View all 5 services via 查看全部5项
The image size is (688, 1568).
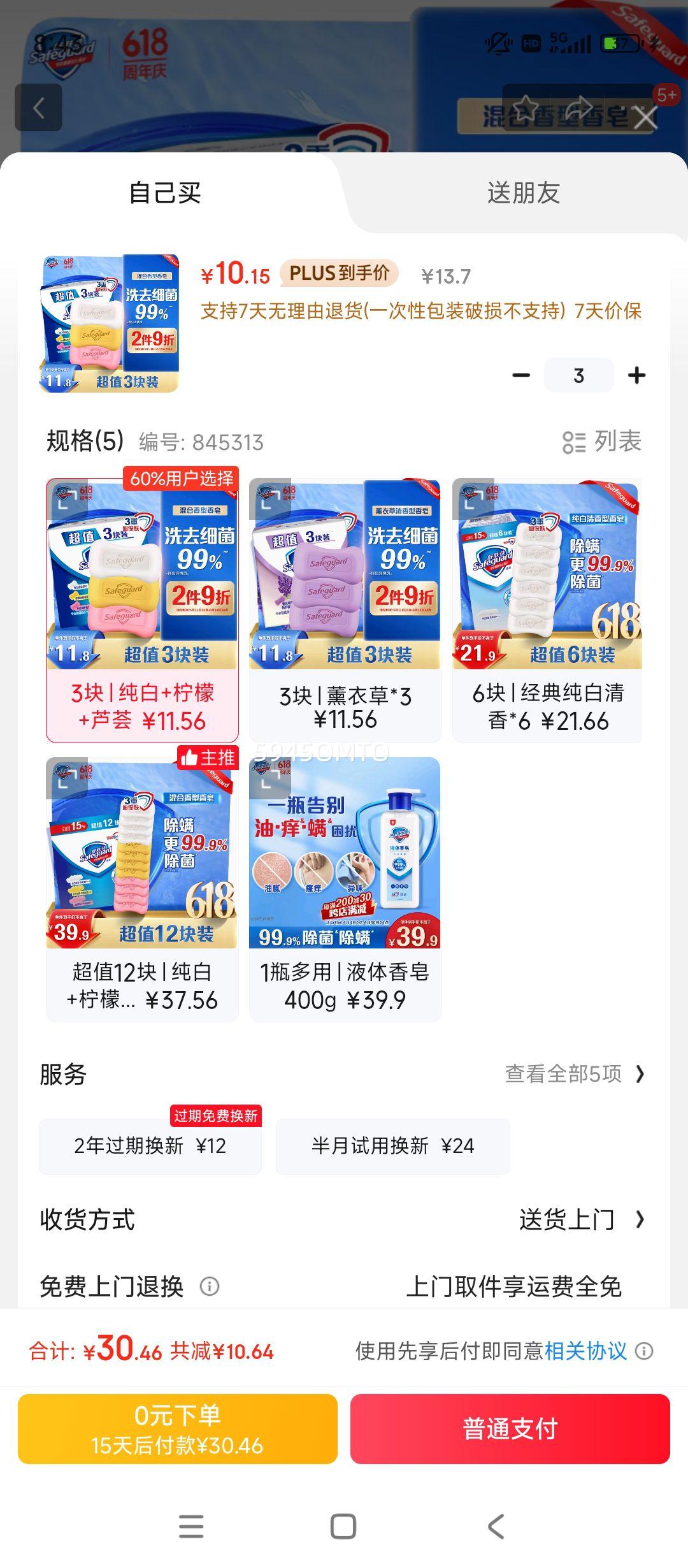click(x=575, y=1074)
